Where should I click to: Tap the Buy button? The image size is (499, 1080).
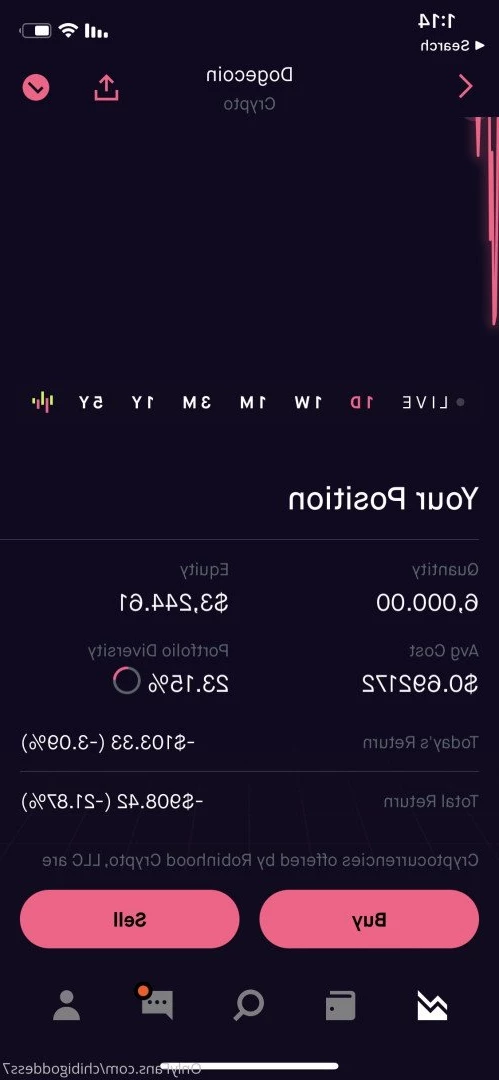point(369,920)
